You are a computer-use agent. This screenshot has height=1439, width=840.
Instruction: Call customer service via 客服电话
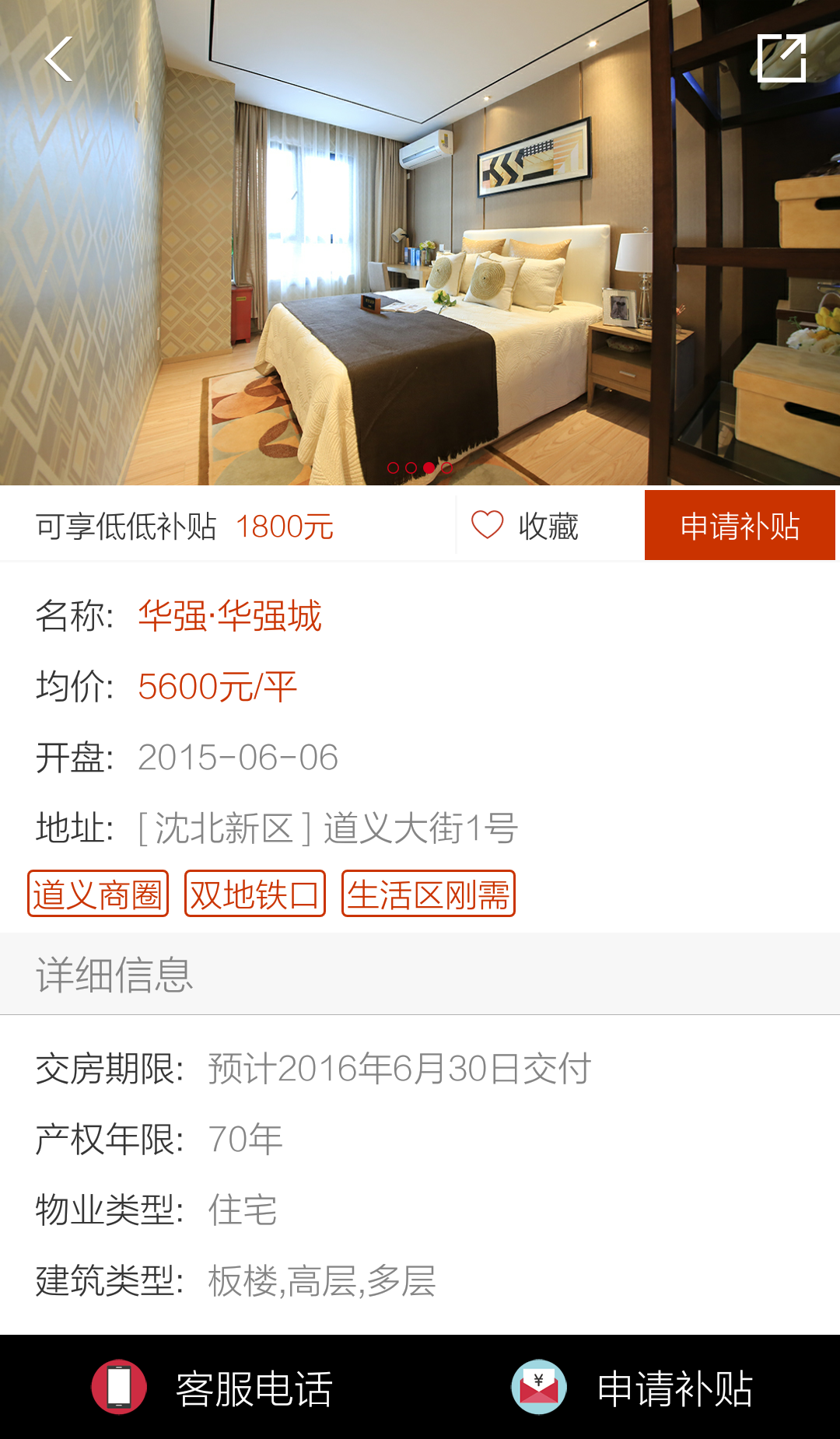click(x=212, y=1388)
